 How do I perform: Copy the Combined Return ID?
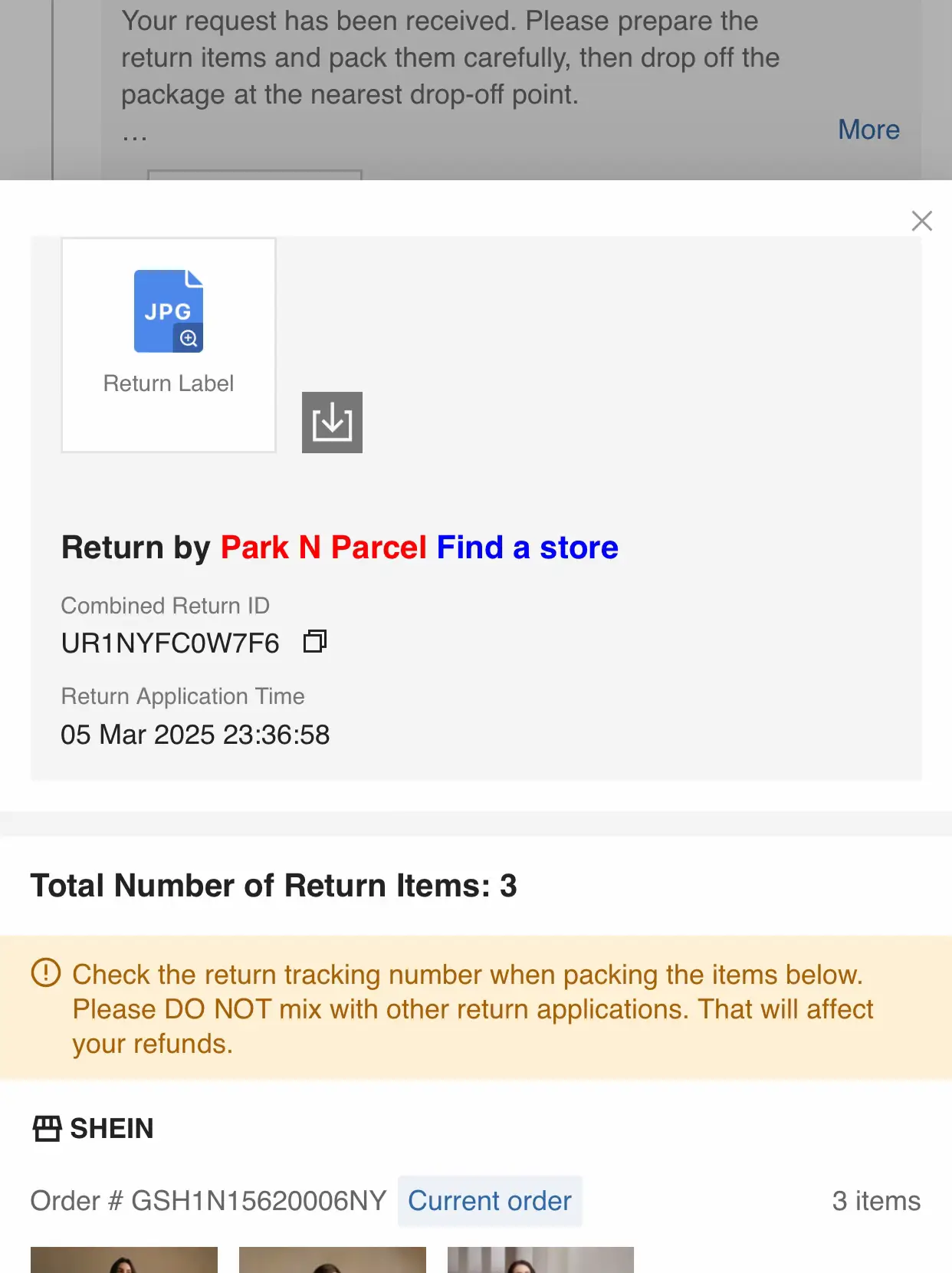pos(315,641)
